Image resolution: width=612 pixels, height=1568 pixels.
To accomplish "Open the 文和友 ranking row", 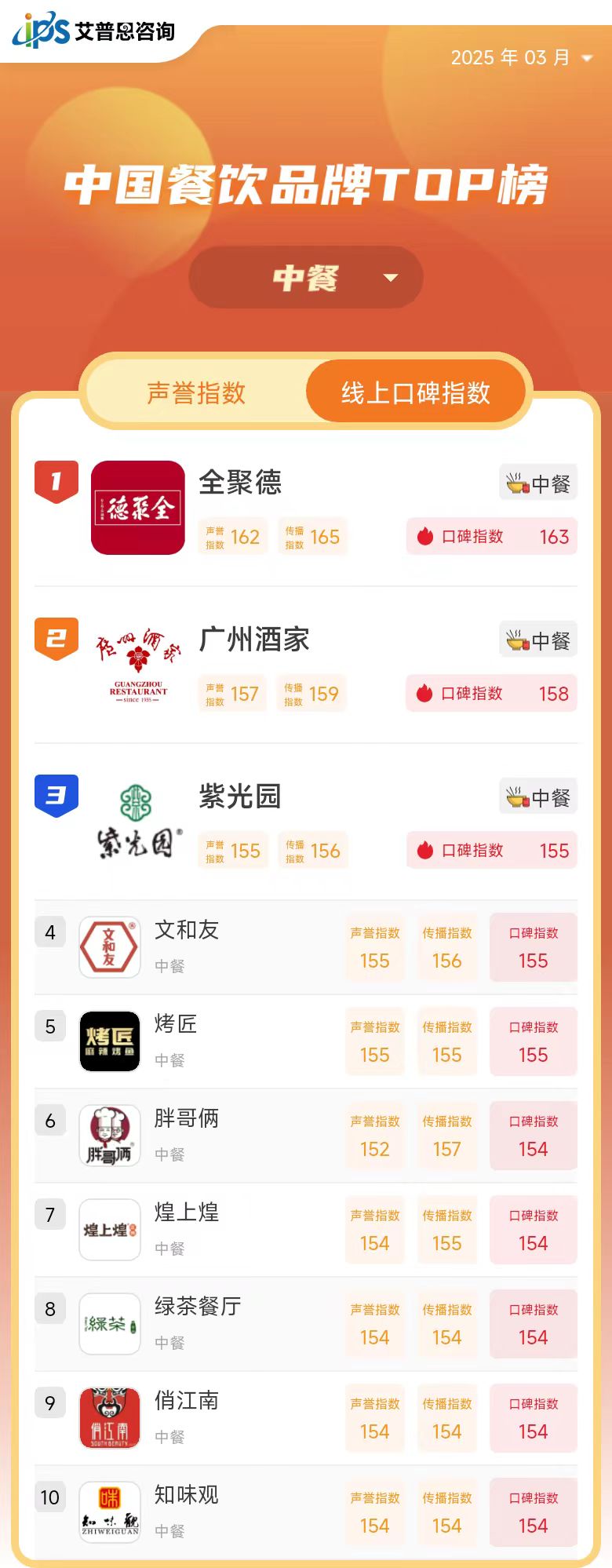I will click(187, 931).
